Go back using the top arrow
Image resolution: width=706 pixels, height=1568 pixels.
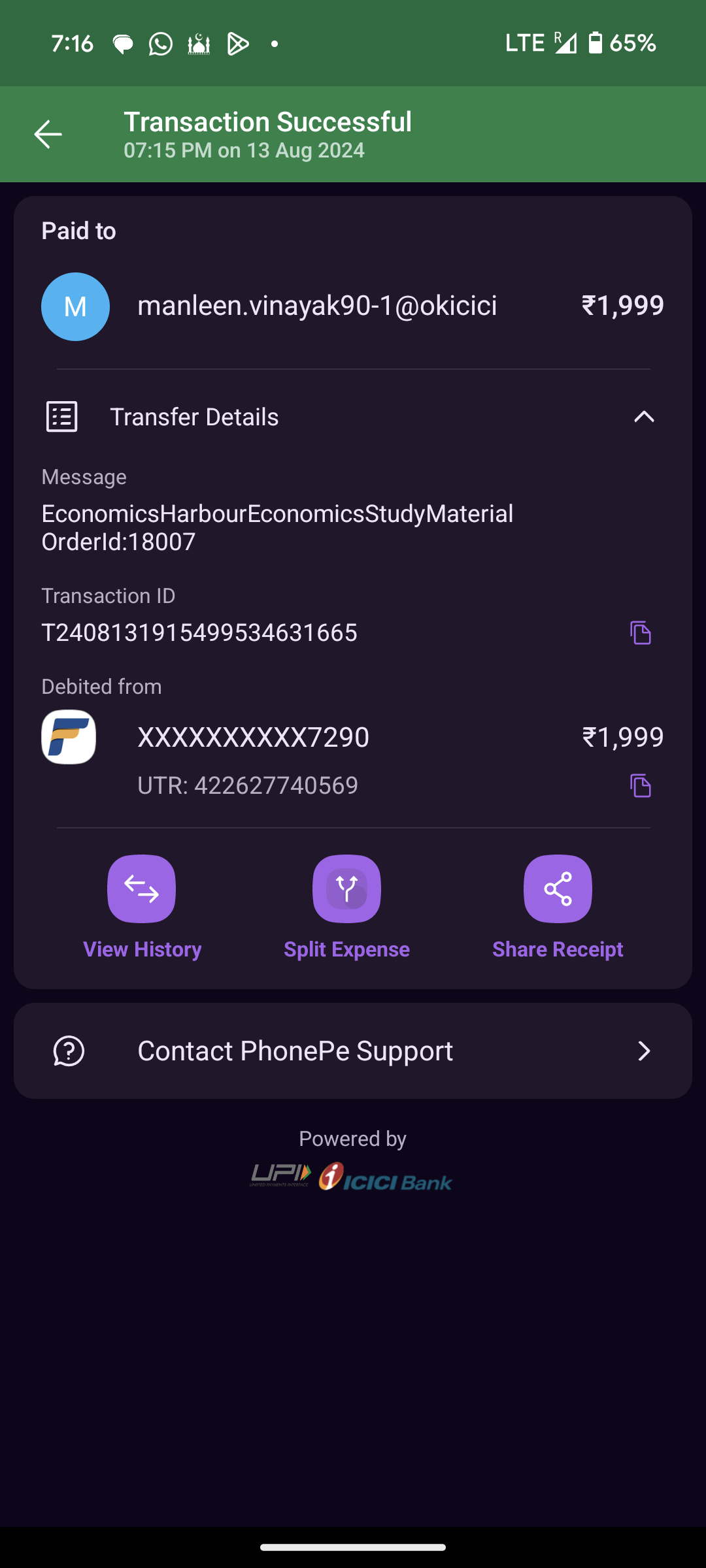(48, 135)
